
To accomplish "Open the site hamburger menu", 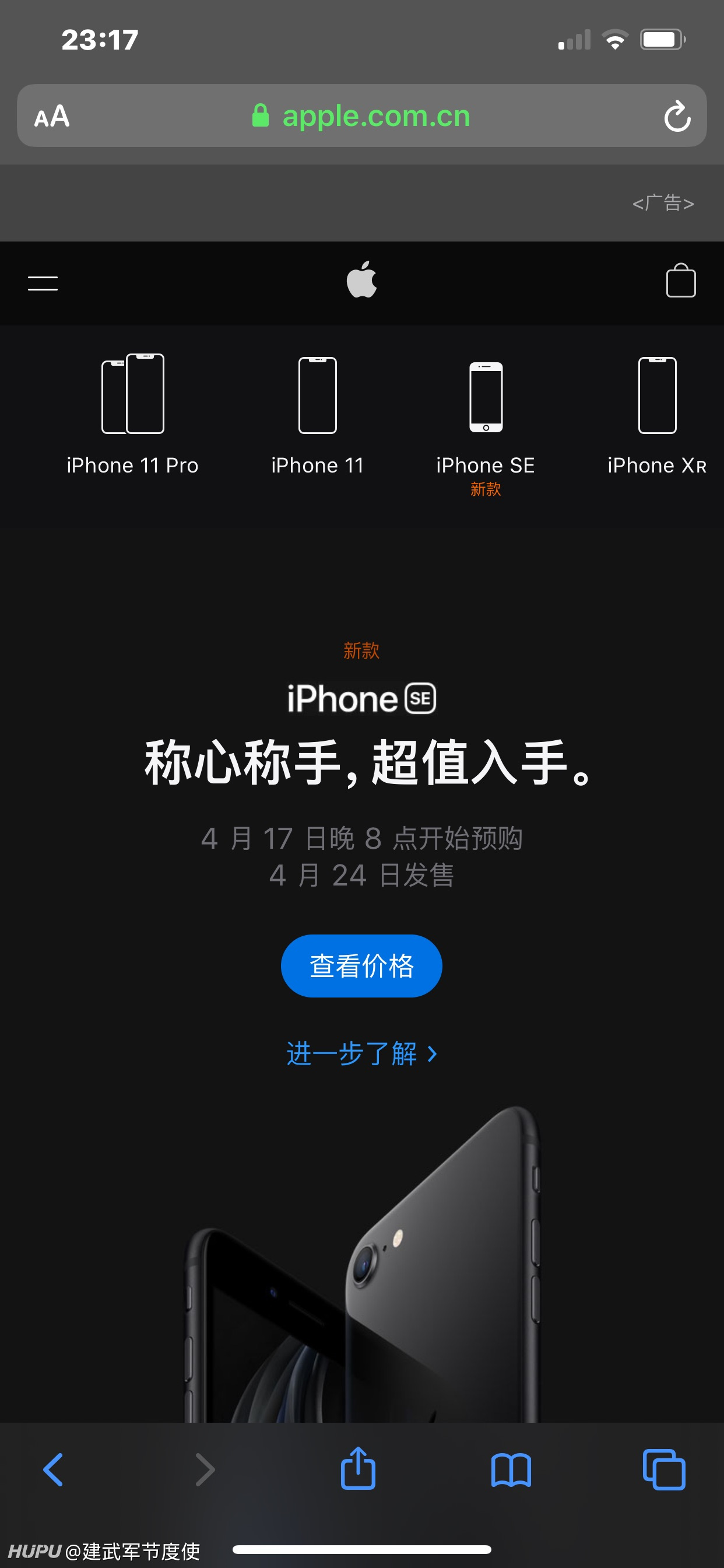I will click(x=43, y=283).
